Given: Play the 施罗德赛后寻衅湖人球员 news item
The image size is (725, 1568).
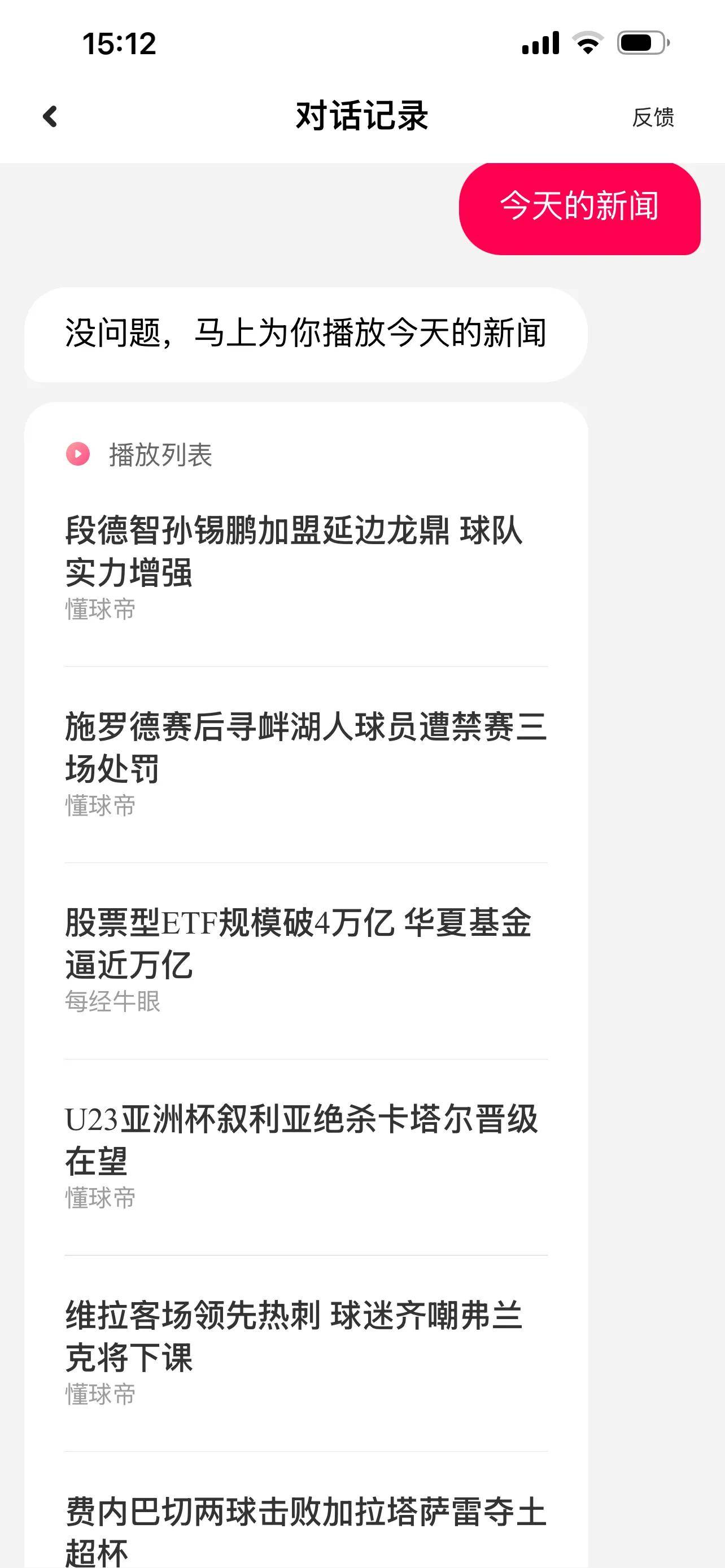Looking at the screenshot, I should pyautogui.click(x=306, y=764).
